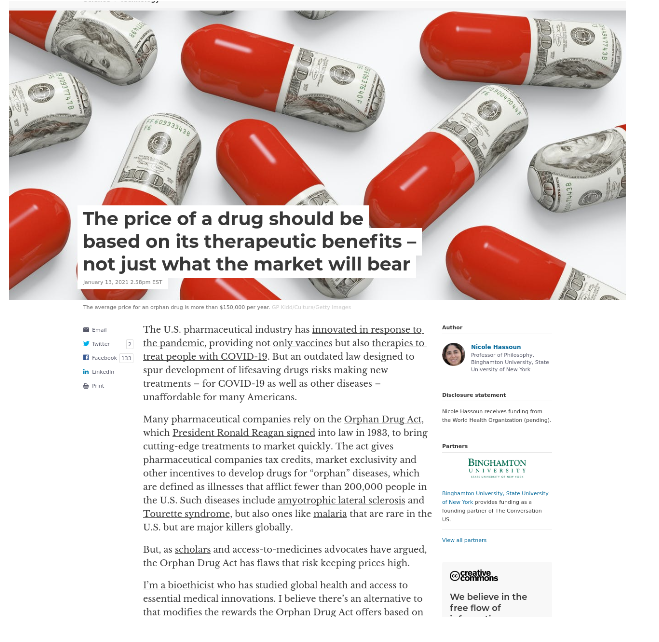Tap 'View all partners'
The width and height of the screenshot is (659, 642).
click(x=464, y=540)
